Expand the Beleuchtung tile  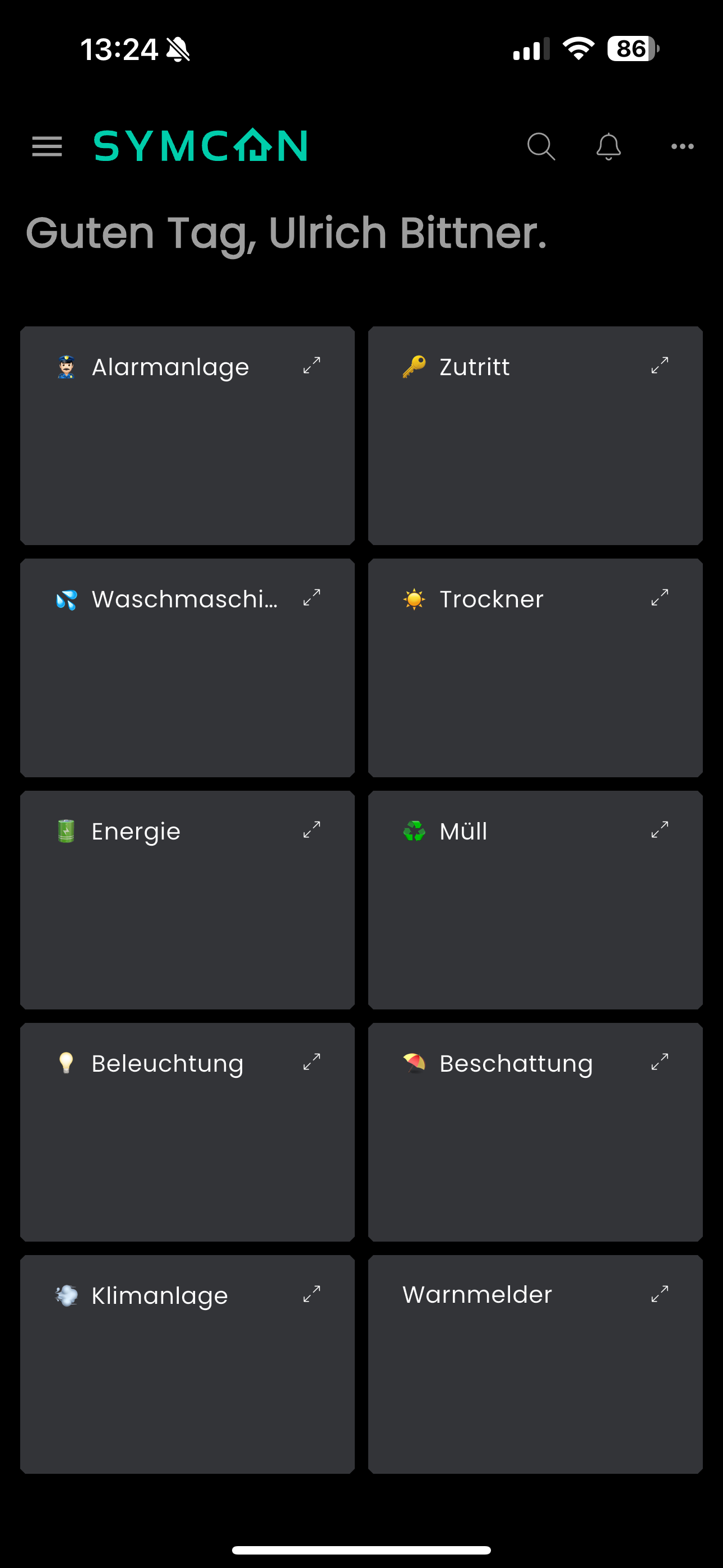coord(312,1062)
